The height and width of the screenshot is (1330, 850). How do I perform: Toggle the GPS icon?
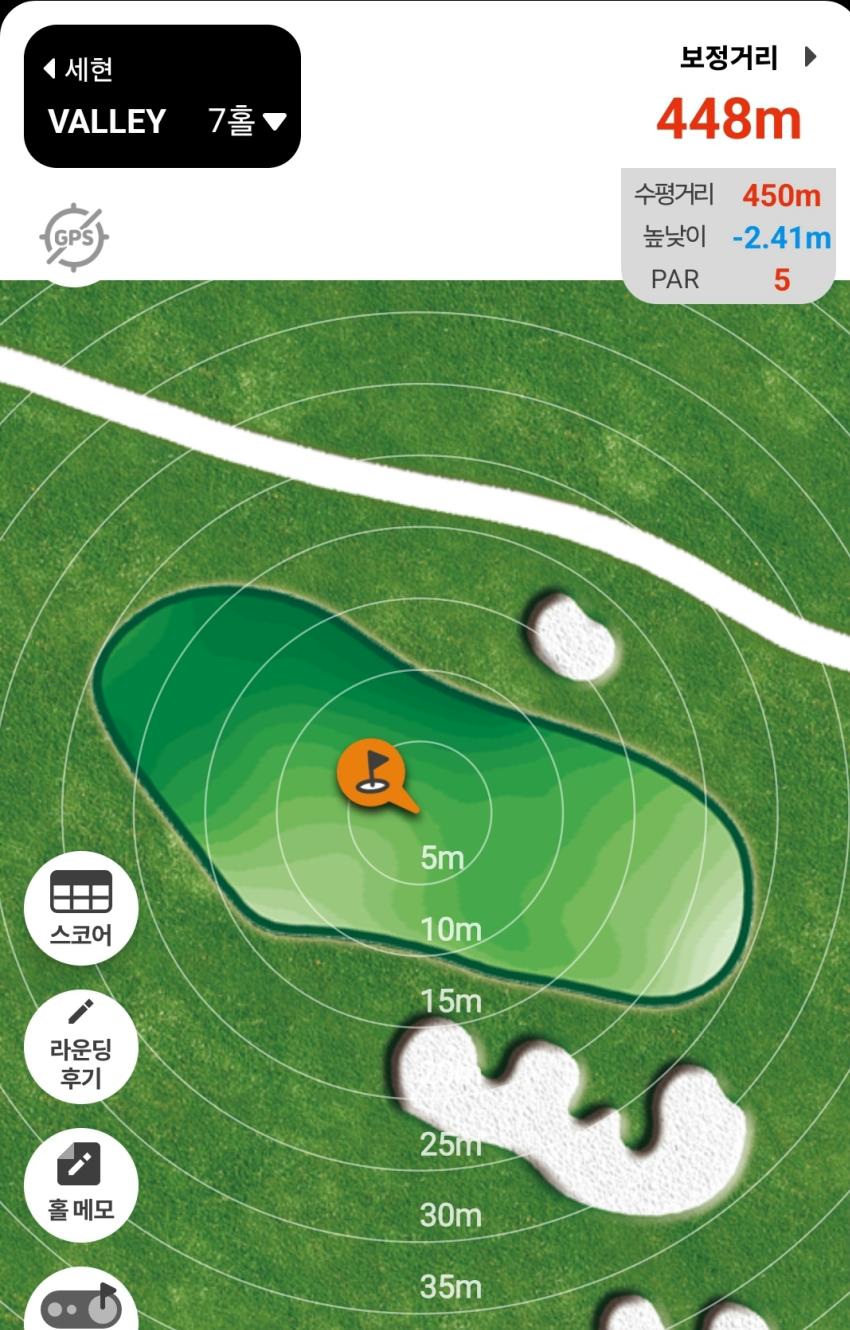[x=74, y=238]
